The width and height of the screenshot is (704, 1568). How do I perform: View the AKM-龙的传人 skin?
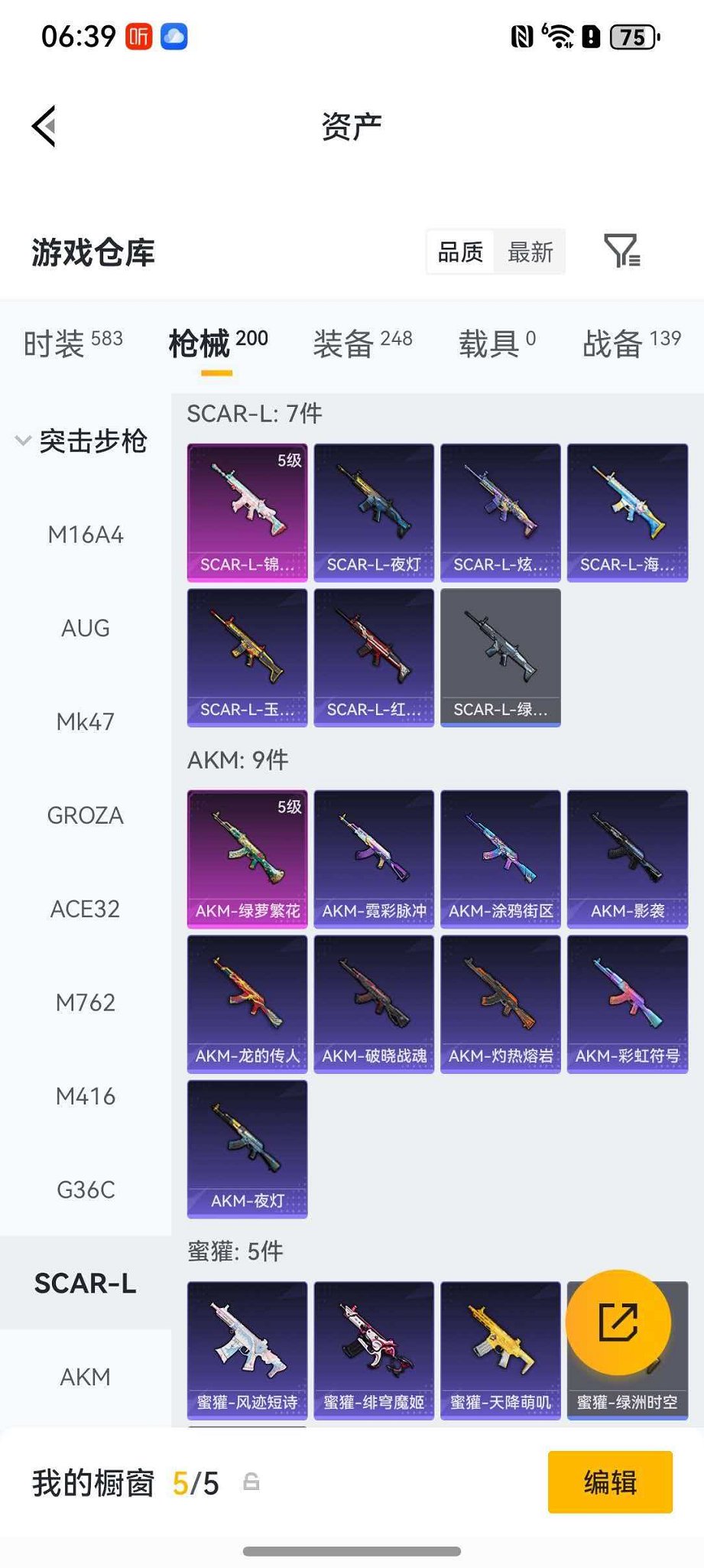coord(247,1004)
